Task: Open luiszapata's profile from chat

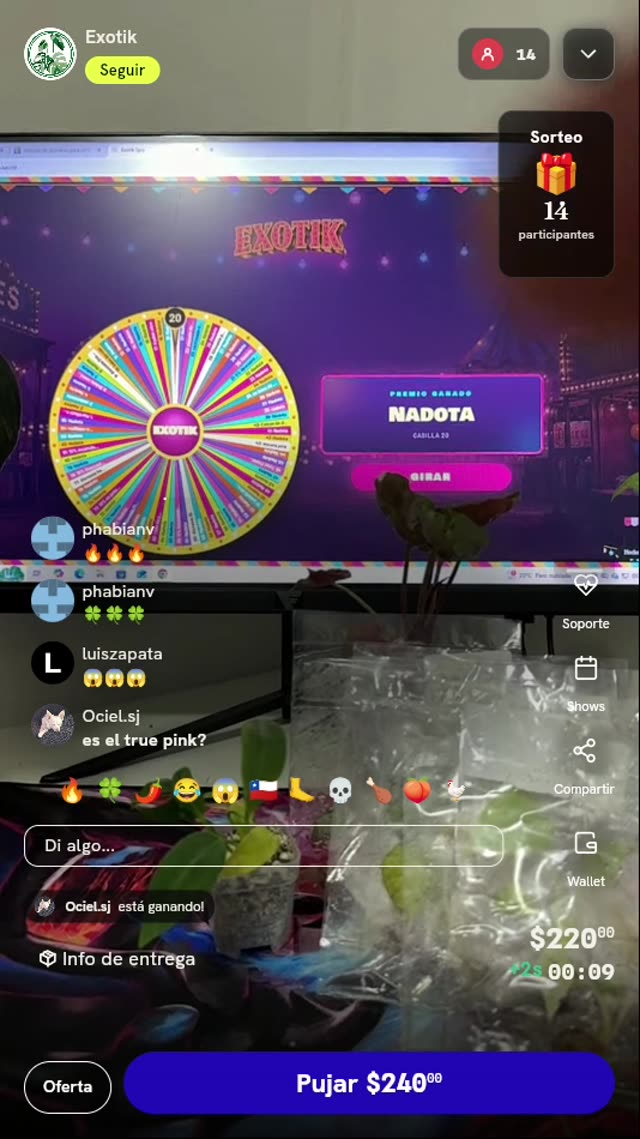Action: click(x=52, y=662)
